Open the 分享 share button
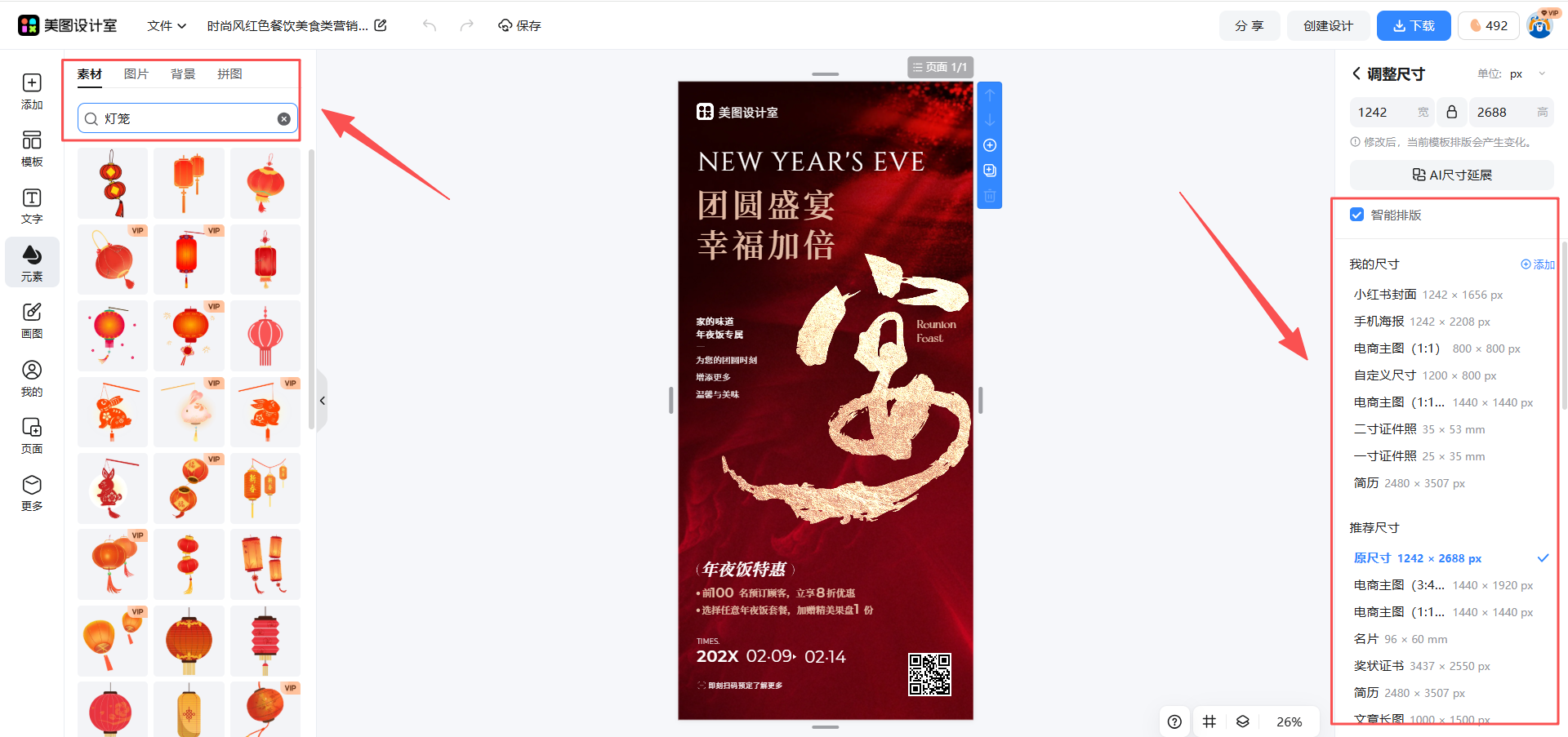The width and height of the screenshot is (1568, 737). pos(1249,26)
